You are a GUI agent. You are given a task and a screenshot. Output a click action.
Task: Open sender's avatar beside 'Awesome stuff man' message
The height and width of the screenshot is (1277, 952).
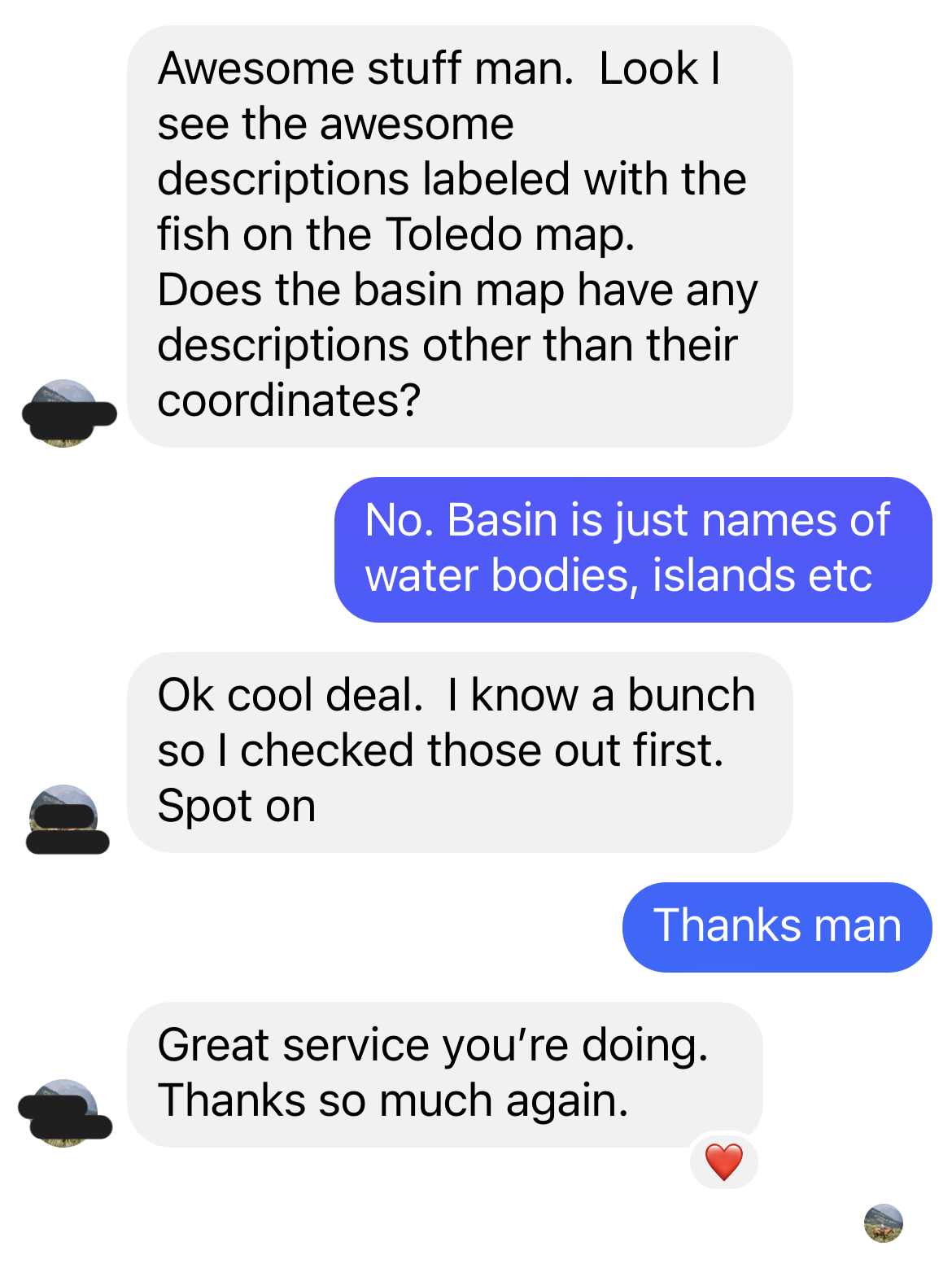(64, 413)
